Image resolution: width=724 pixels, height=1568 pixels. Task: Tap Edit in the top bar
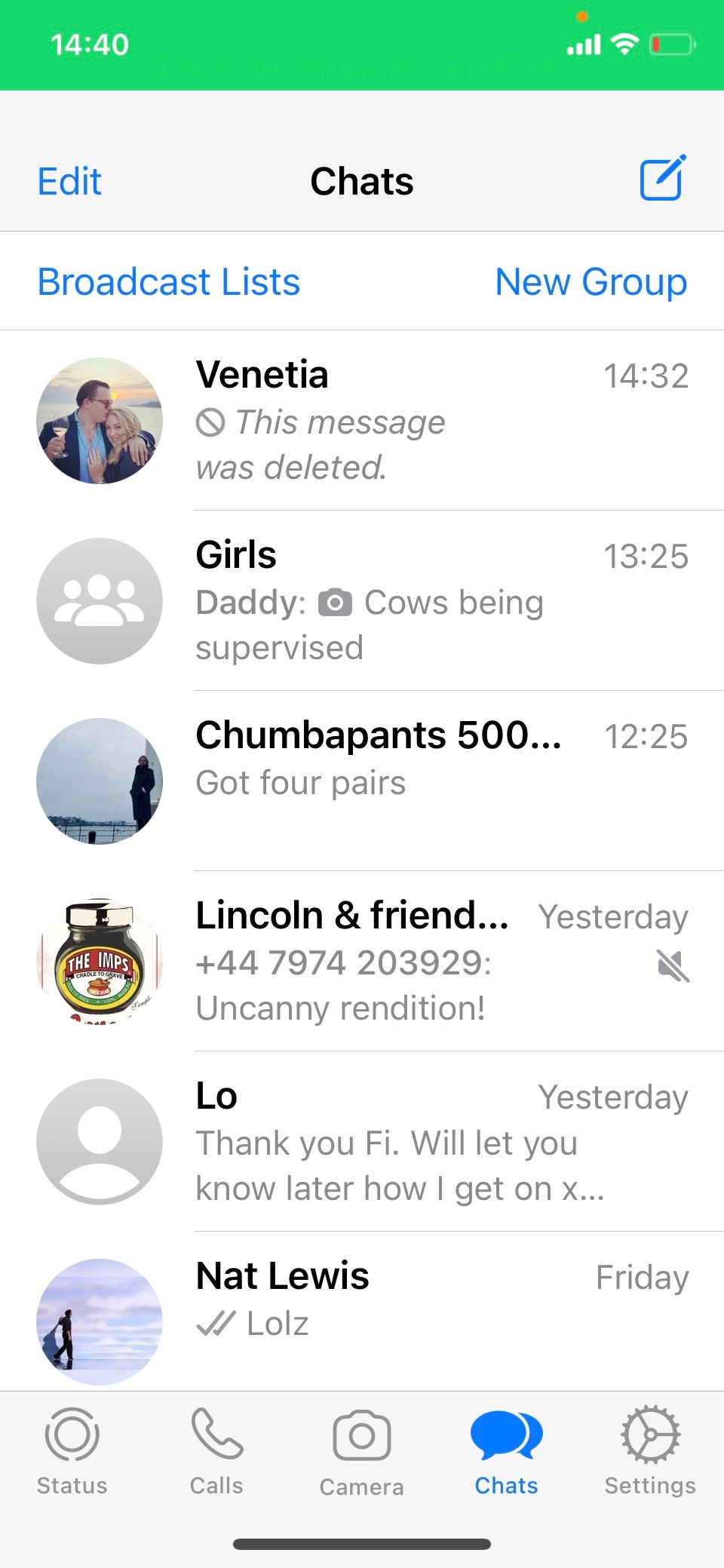click(x=69, y=182)
